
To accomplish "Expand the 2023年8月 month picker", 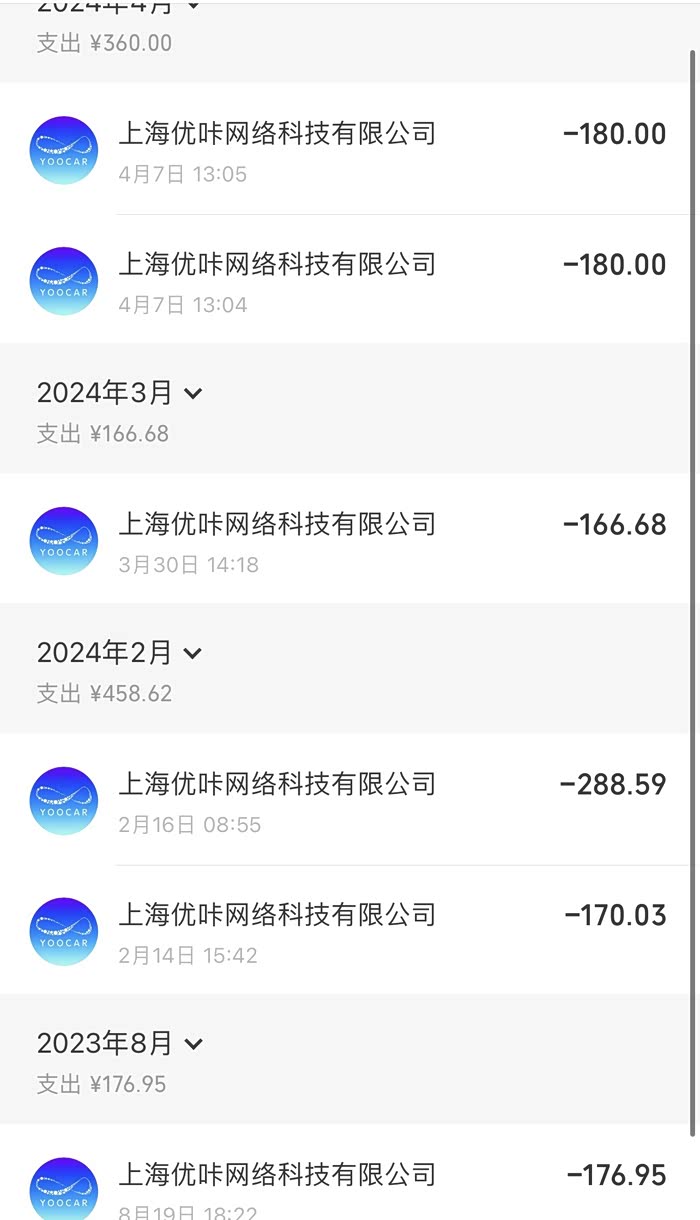I will tap(120, 1043).
